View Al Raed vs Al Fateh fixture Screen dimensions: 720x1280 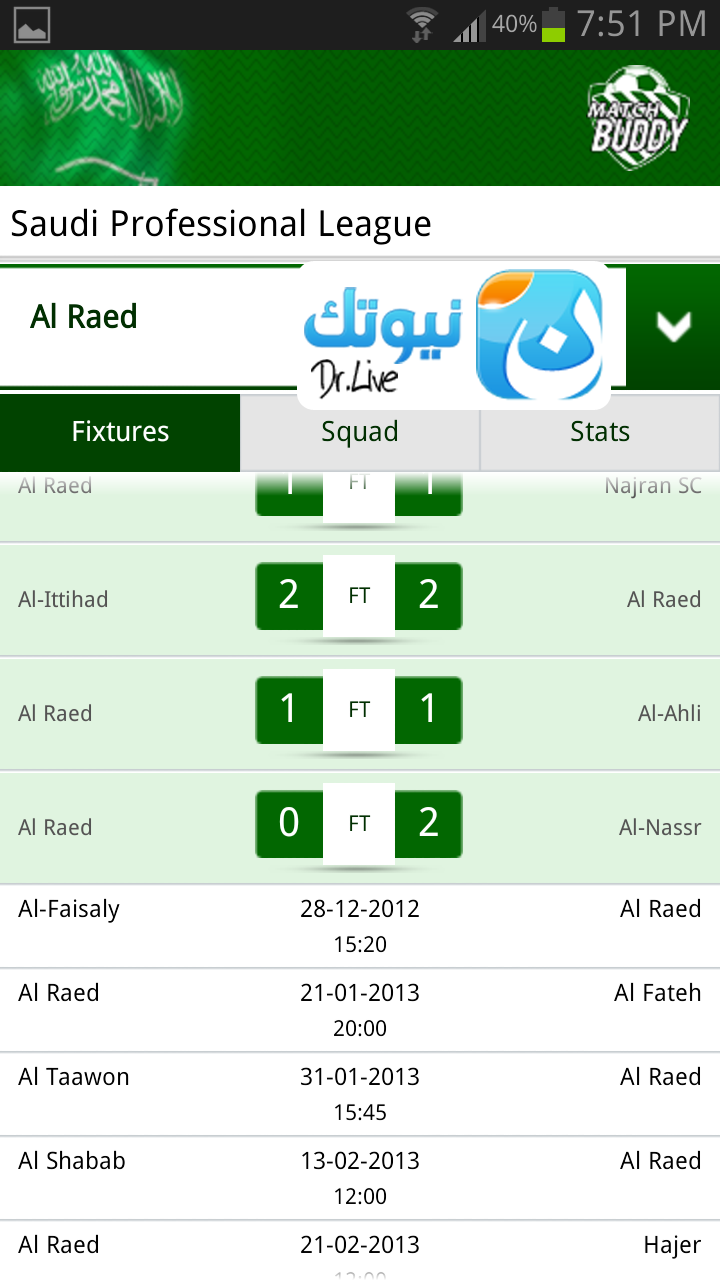[359, 1010]
